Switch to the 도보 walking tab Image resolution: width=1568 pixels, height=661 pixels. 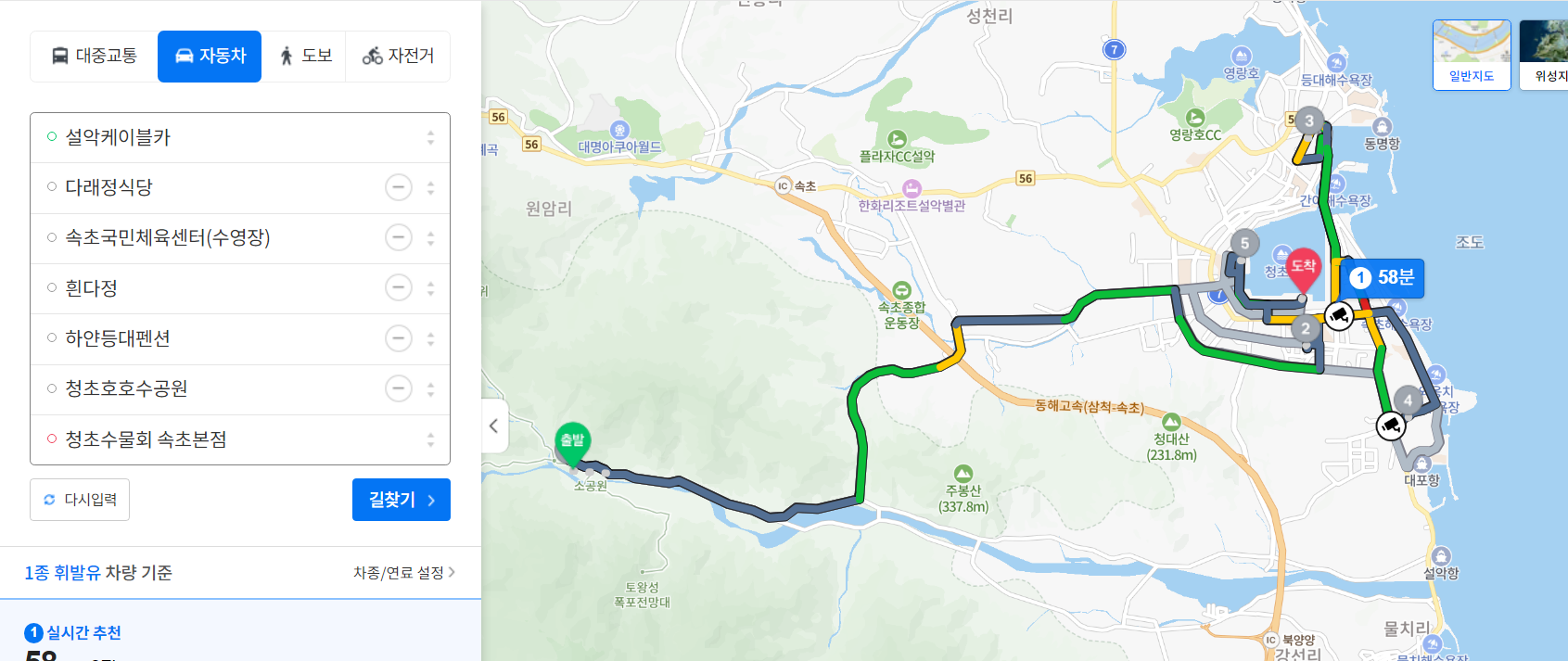click(x=304, y=56)
